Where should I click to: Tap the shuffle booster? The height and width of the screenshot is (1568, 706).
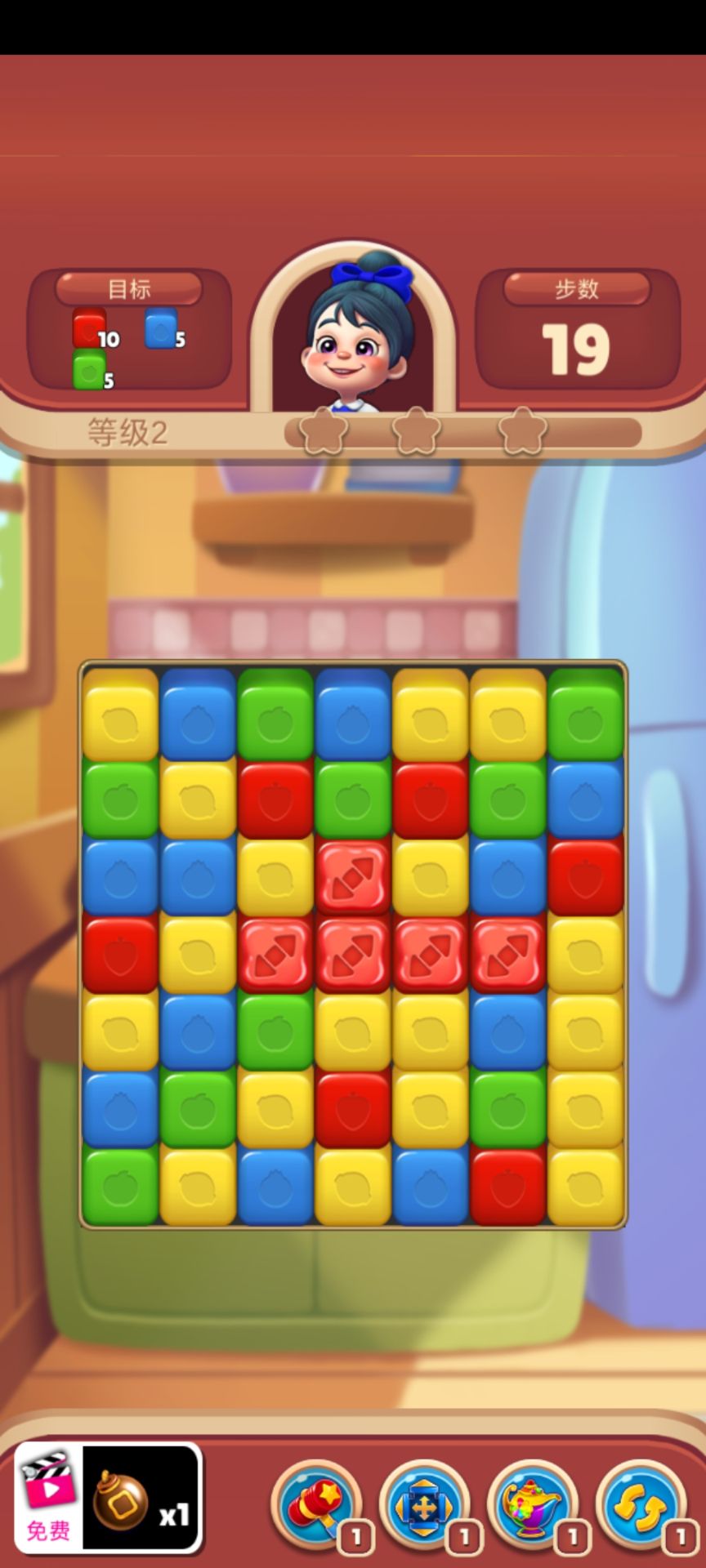tap(641, 1504)
